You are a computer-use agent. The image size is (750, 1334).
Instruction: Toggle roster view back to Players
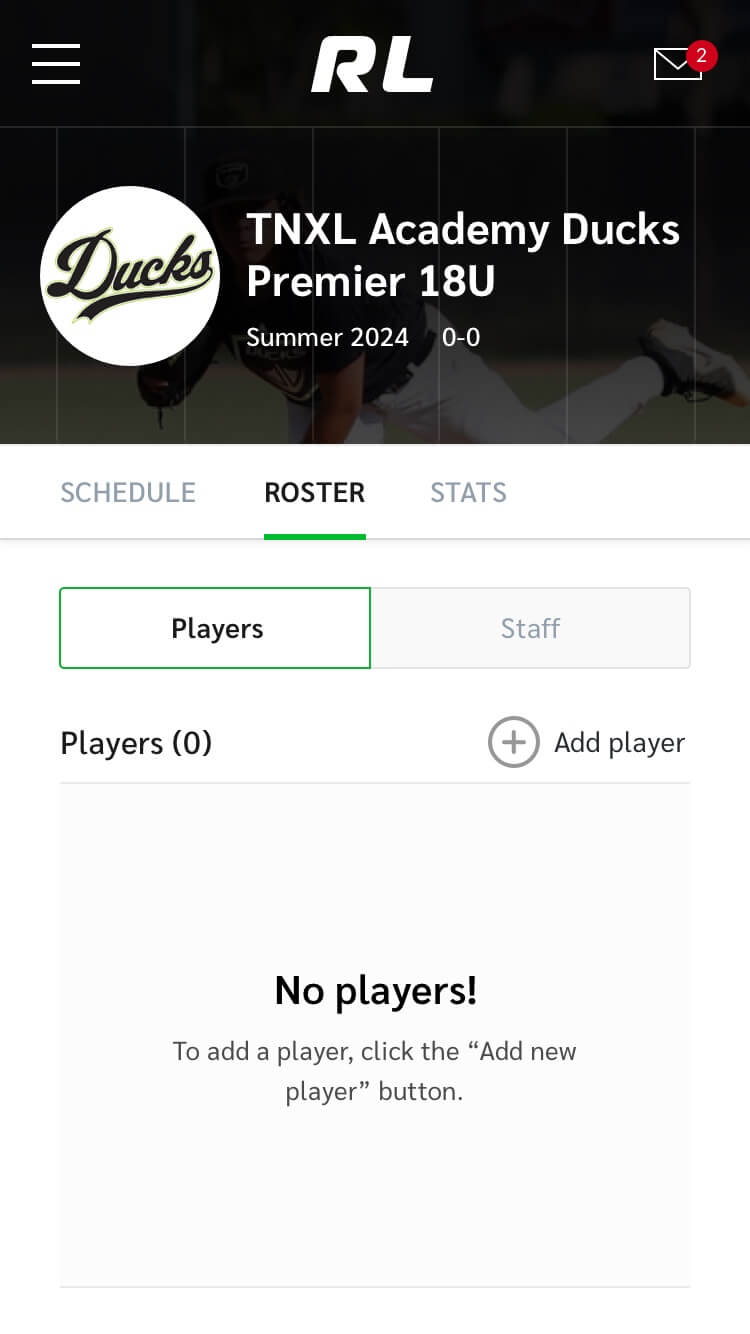(x=215, y=628)
